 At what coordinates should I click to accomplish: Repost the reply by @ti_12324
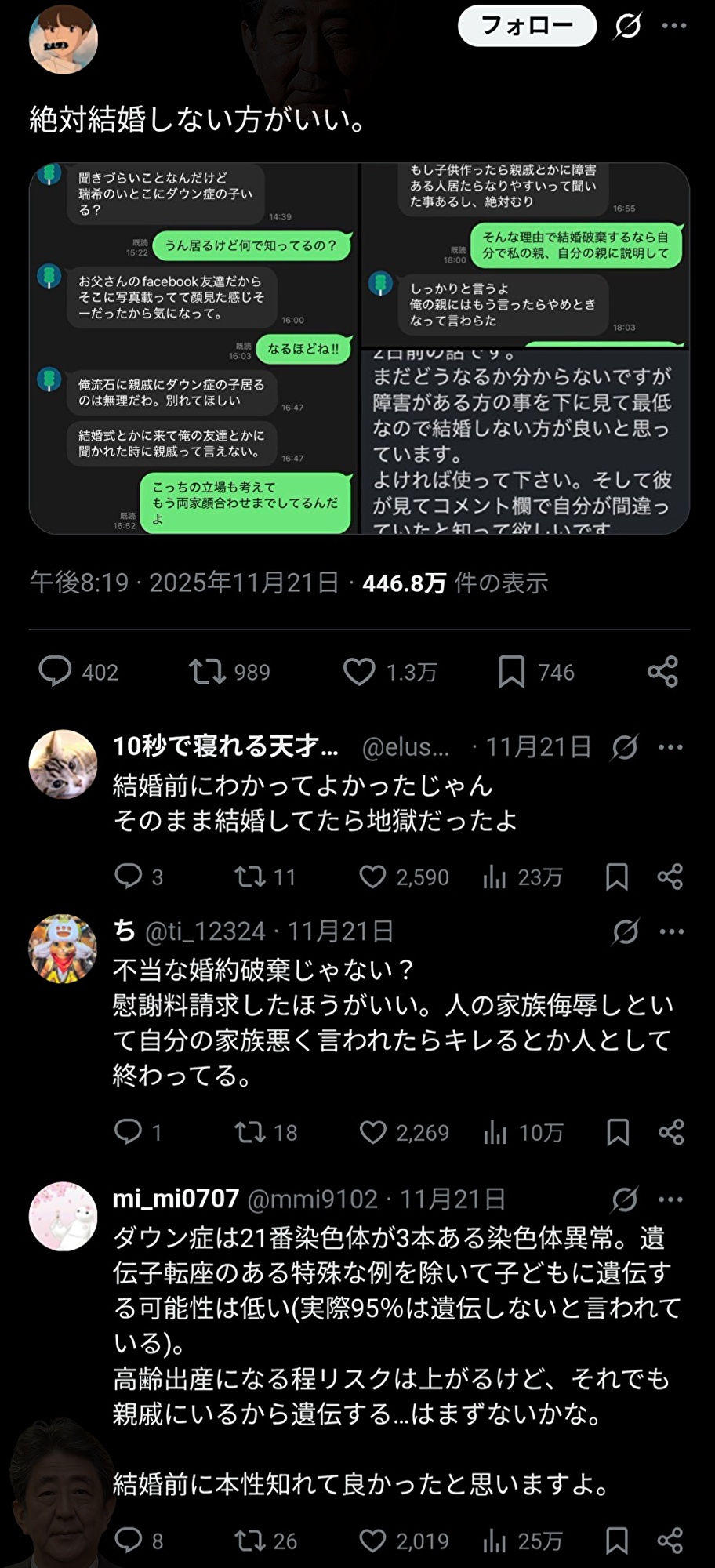click(x=250, y=1132)
